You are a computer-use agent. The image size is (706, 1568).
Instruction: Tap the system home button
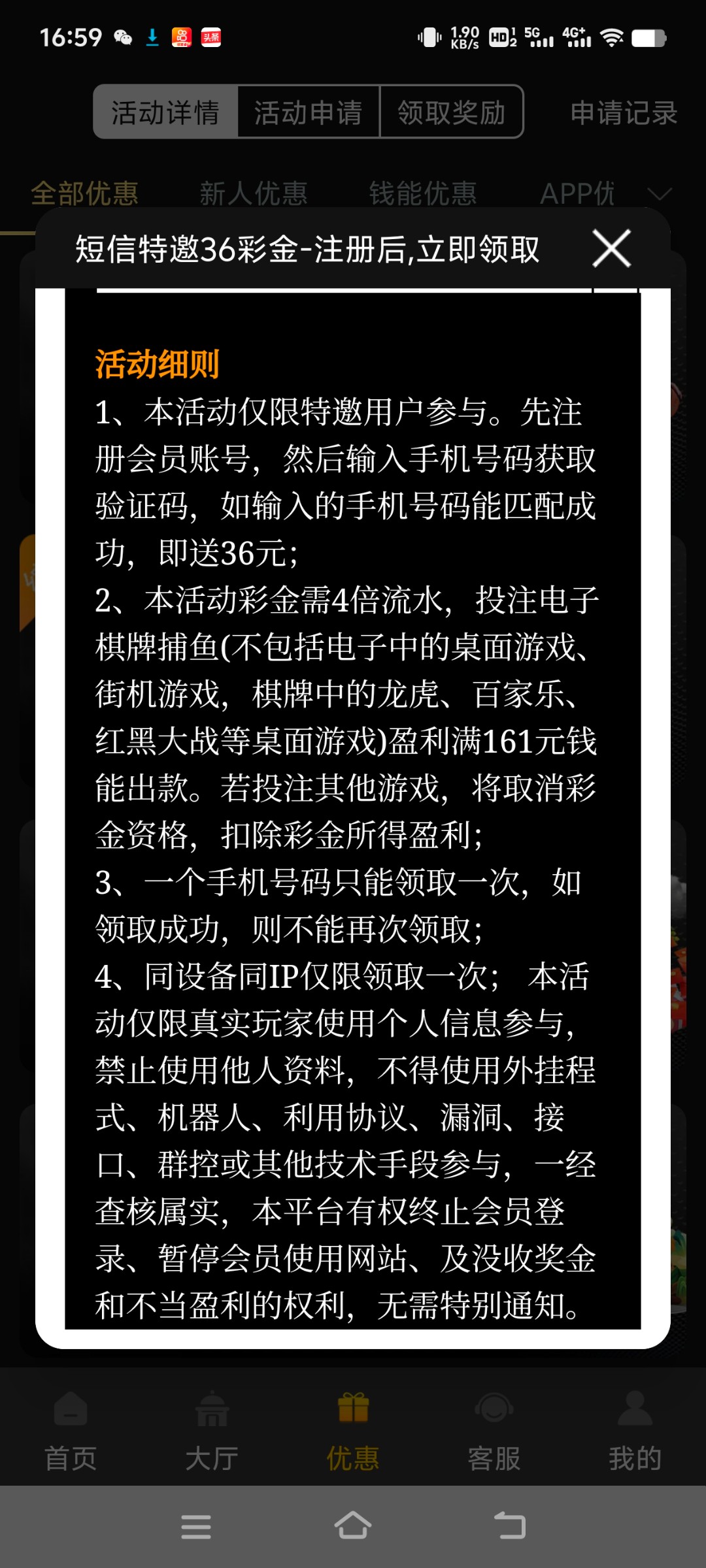(x=353, y=1526)
